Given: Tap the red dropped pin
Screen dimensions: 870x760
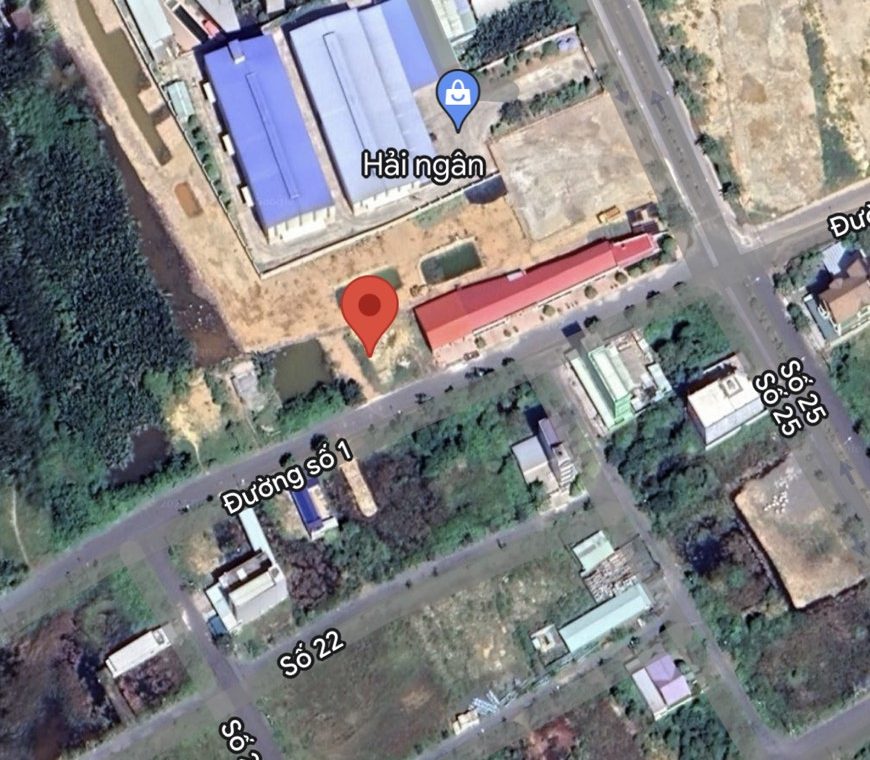Looking at the screenshot, I should [x=370, y=307].
